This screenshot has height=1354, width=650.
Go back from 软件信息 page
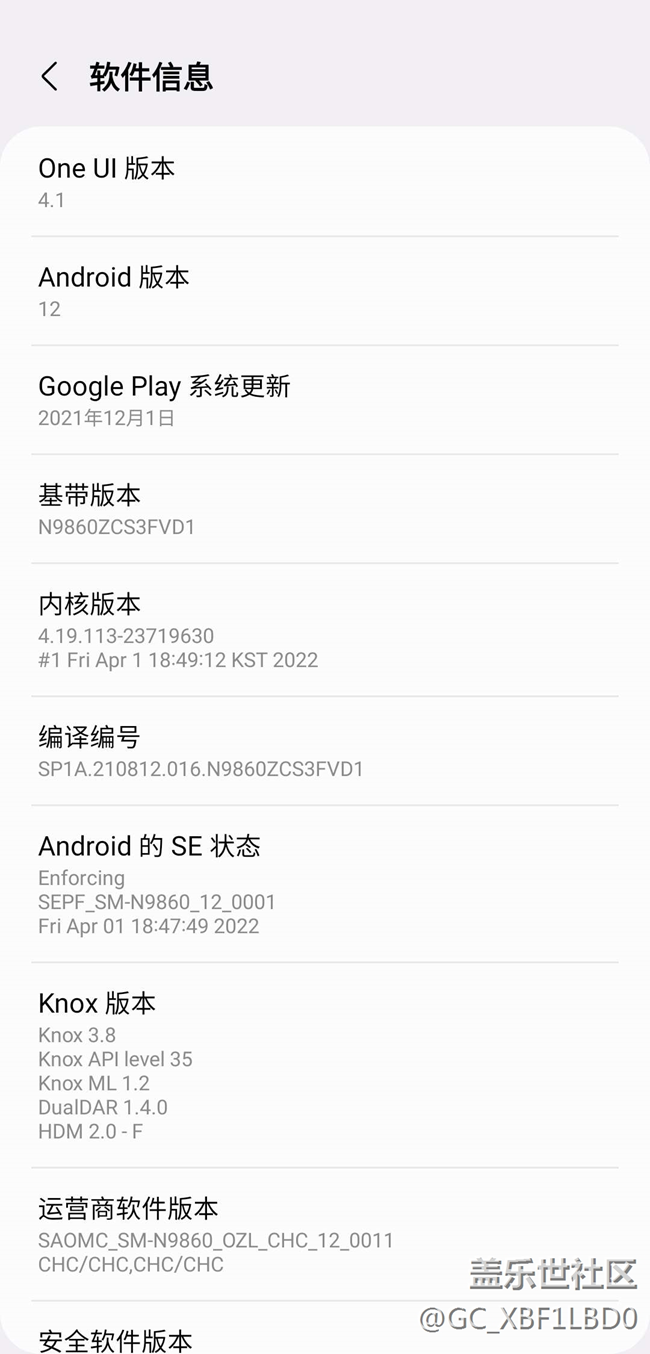coord(49,77)
